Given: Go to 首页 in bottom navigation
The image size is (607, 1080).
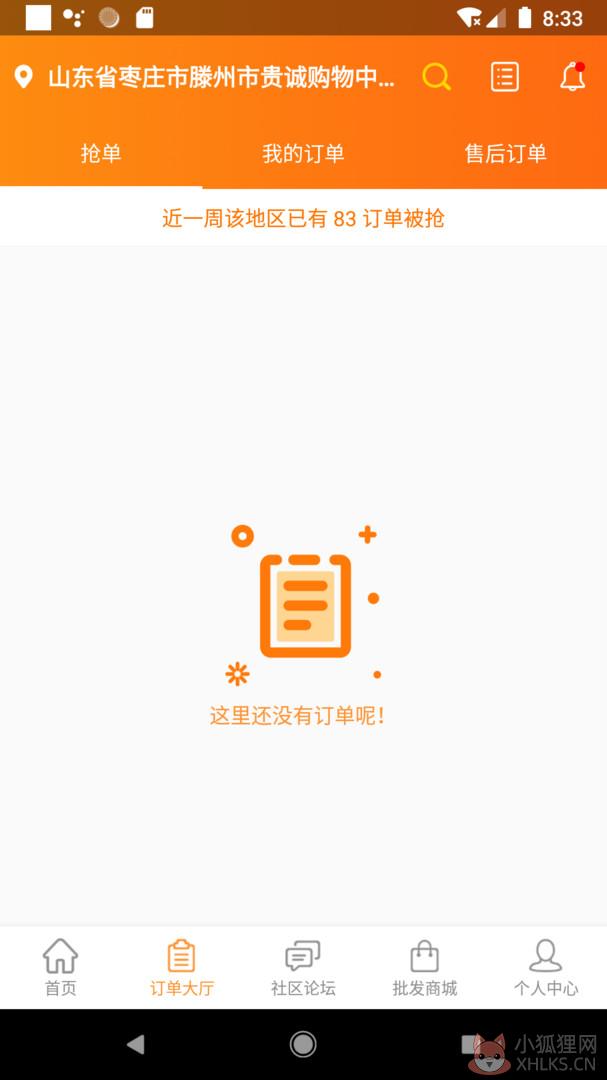Looking at the screenshot, I should click(61, 968).
